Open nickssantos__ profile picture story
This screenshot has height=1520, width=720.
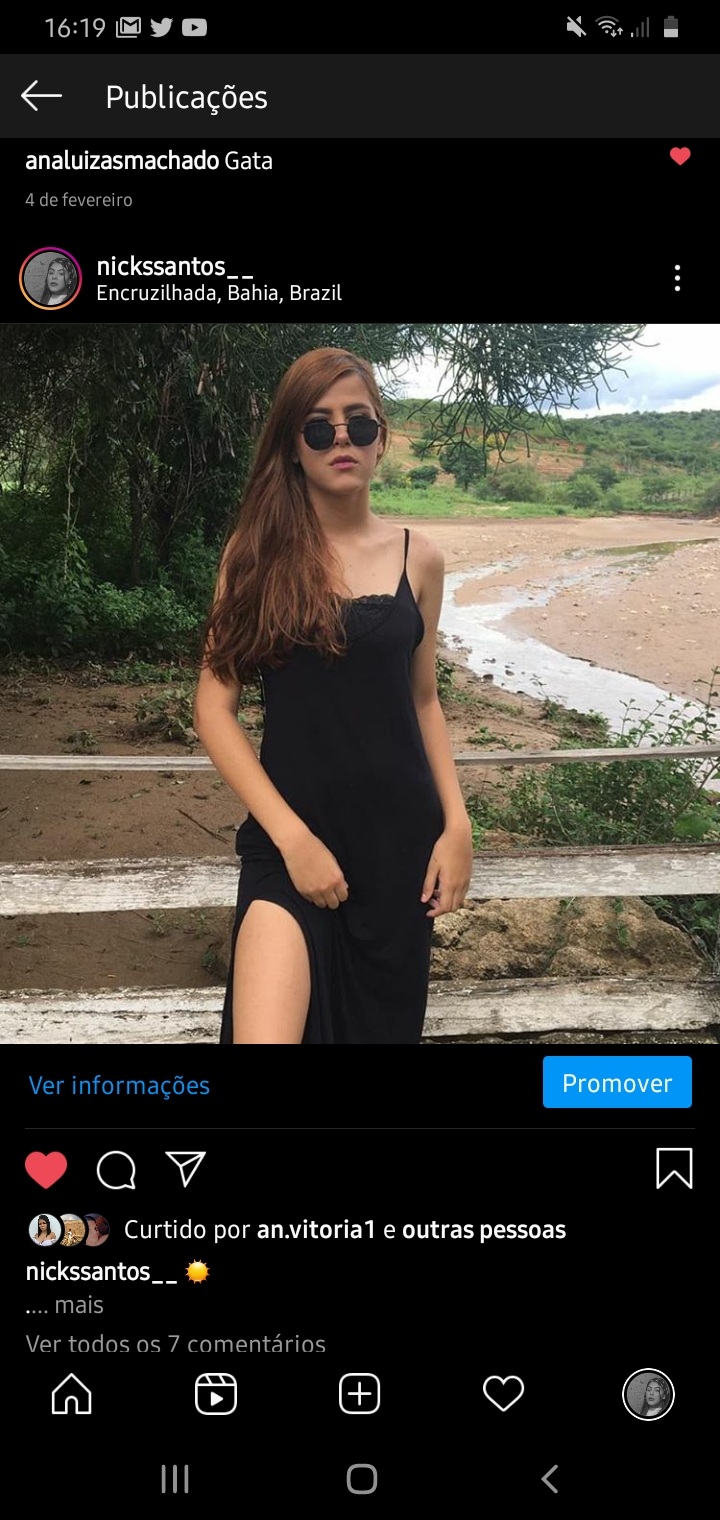pos(50,279)
